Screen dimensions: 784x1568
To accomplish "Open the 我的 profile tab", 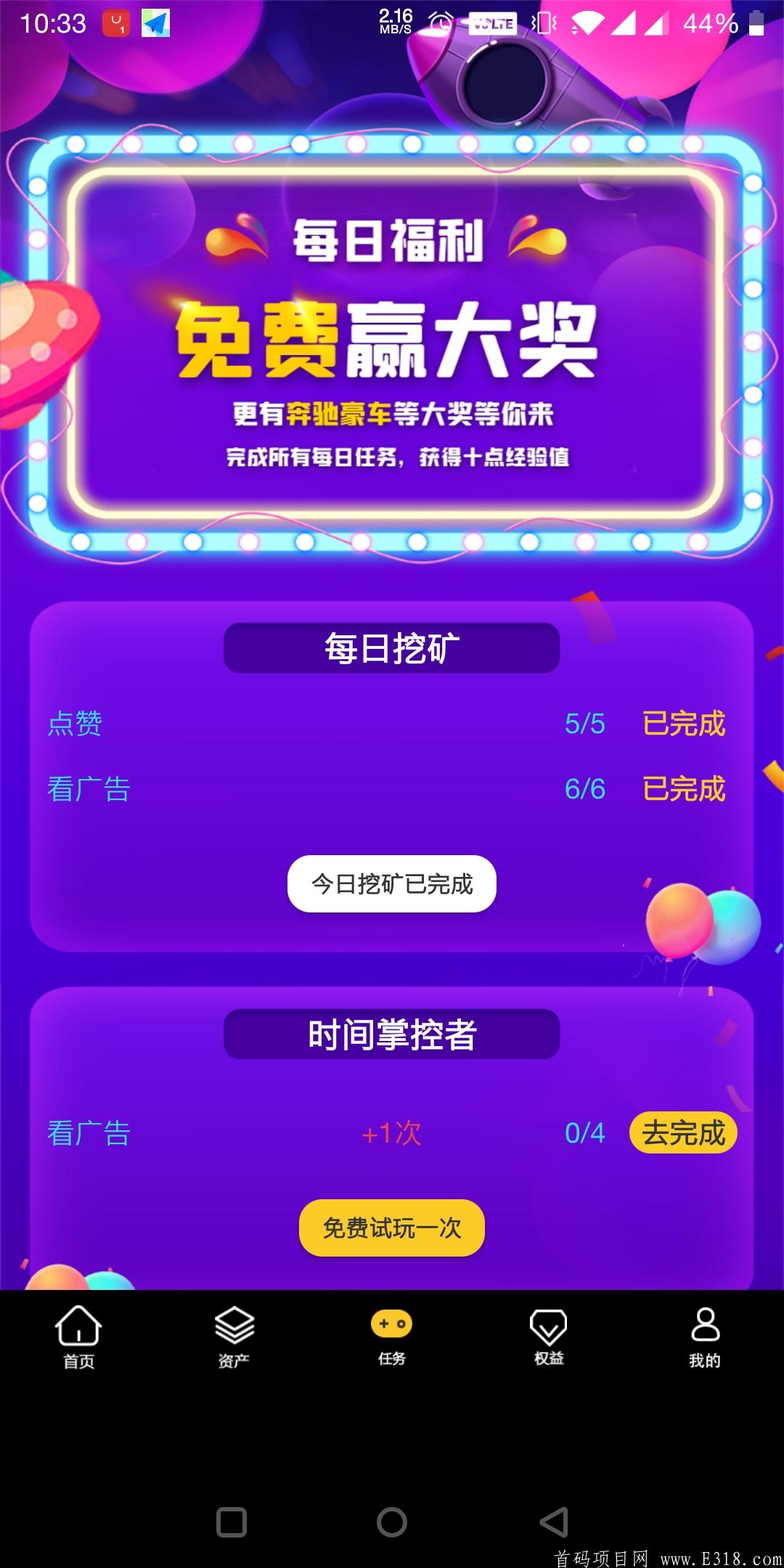I will (704, 1337).
